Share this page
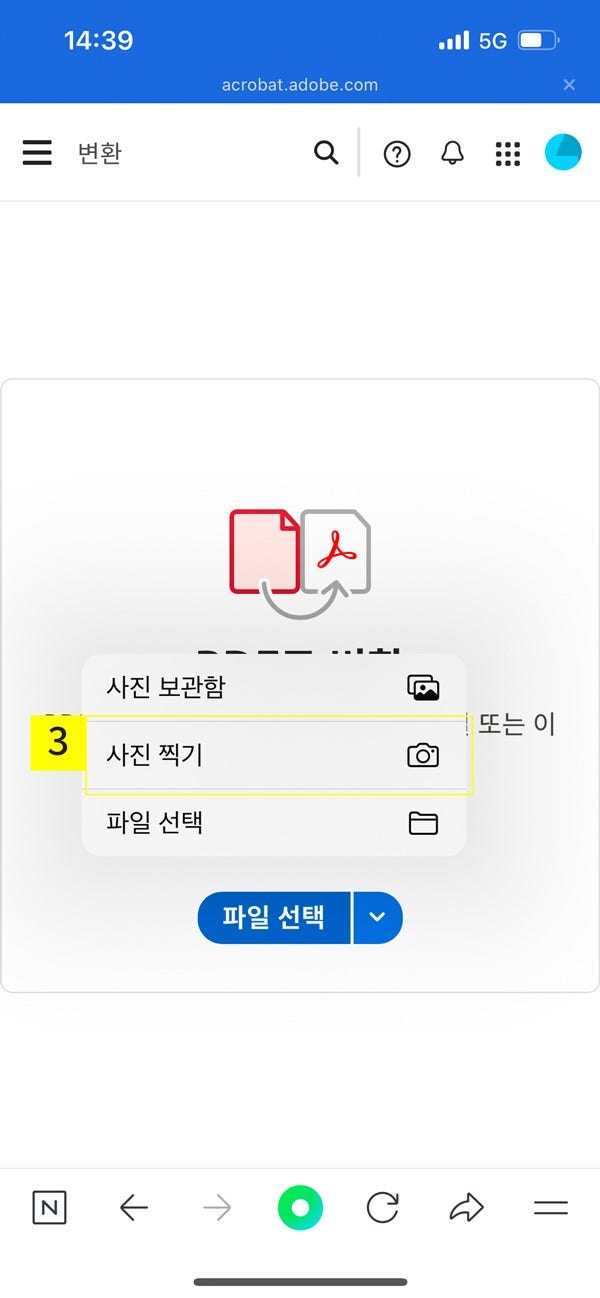This screenshot has width=600, height=1298. click(x=466, y=1208)
